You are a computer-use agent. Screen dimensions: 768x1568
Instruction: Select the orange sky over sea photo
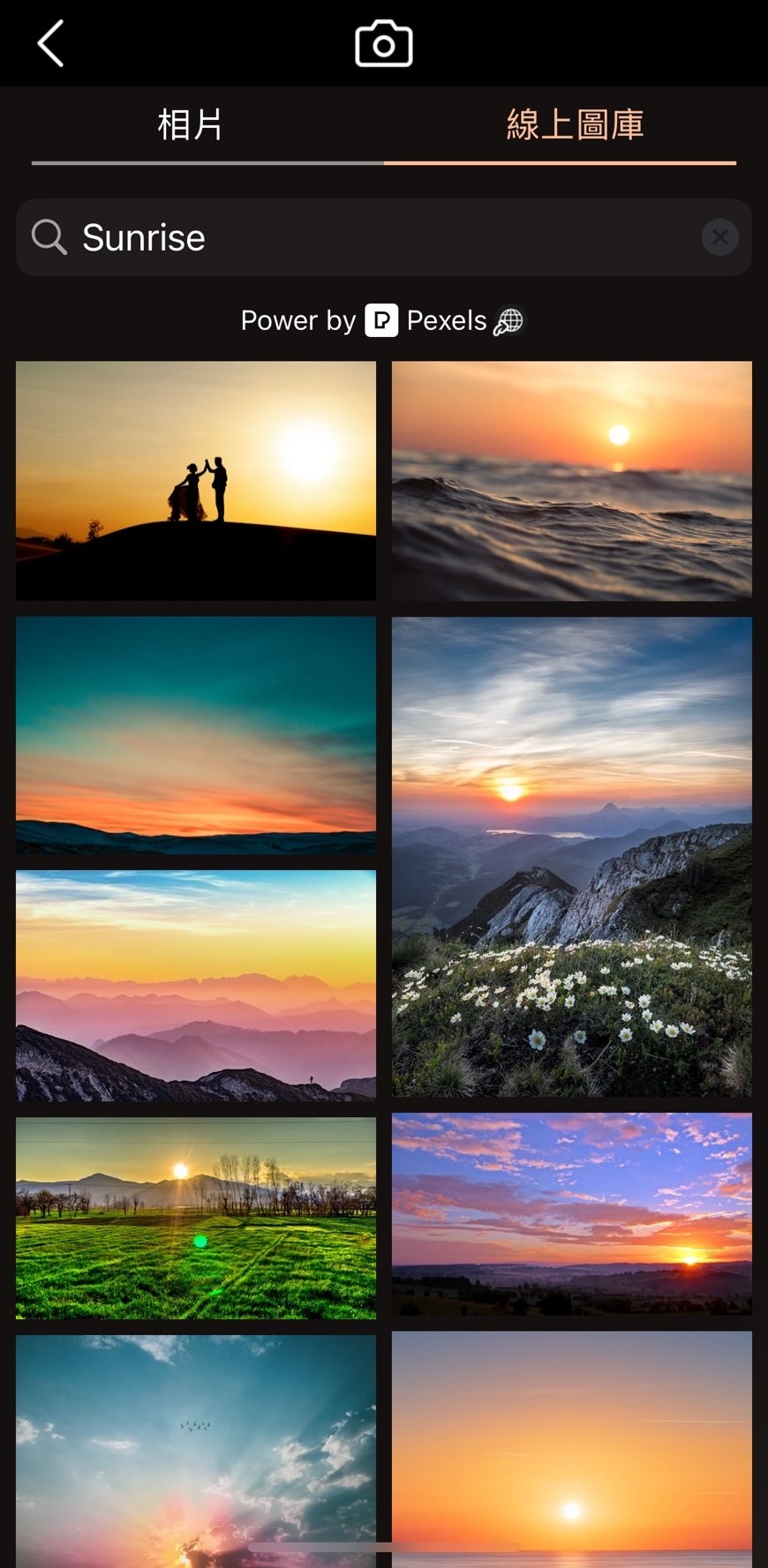click(572, 1447)
